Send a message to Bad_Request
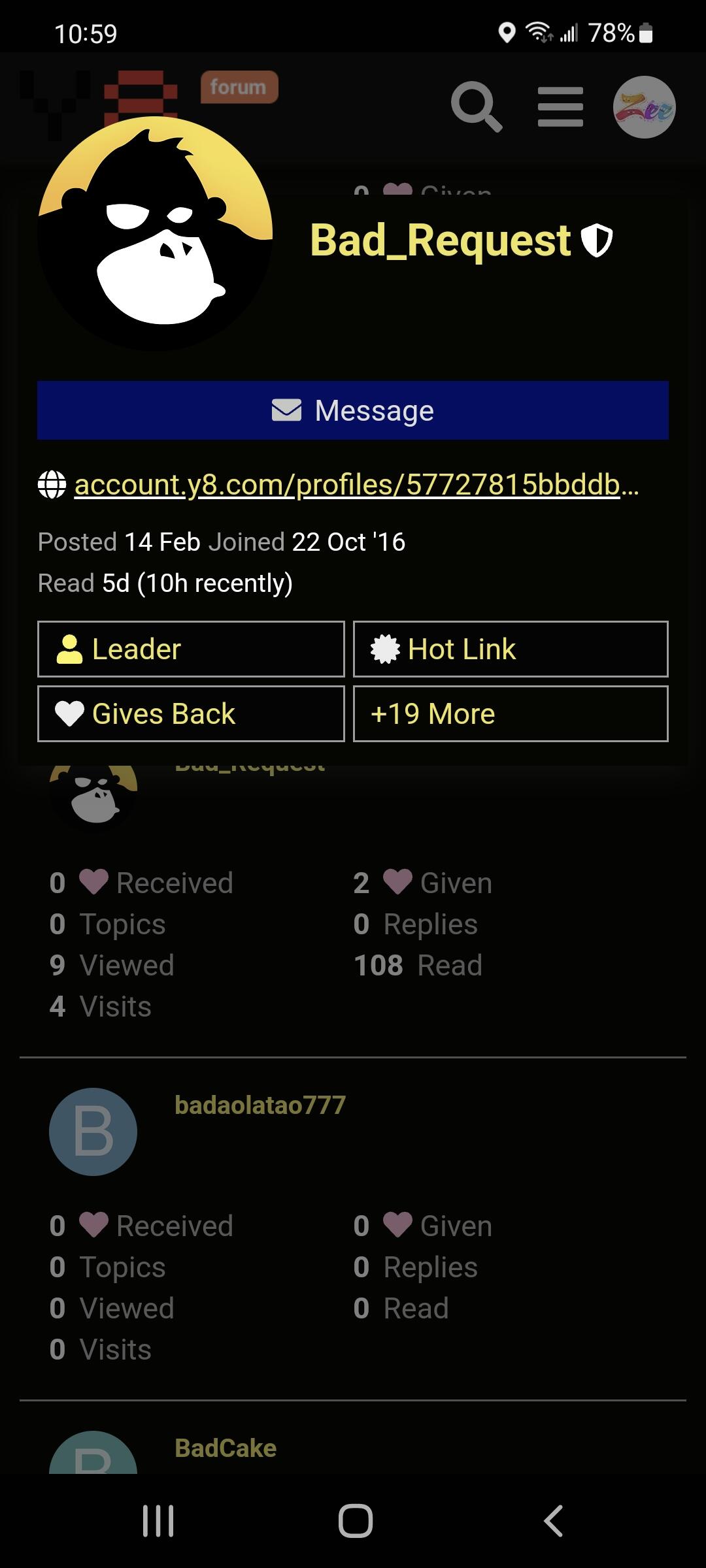The height and width of the screenshot is (1568, 706). tap(353, 410)
